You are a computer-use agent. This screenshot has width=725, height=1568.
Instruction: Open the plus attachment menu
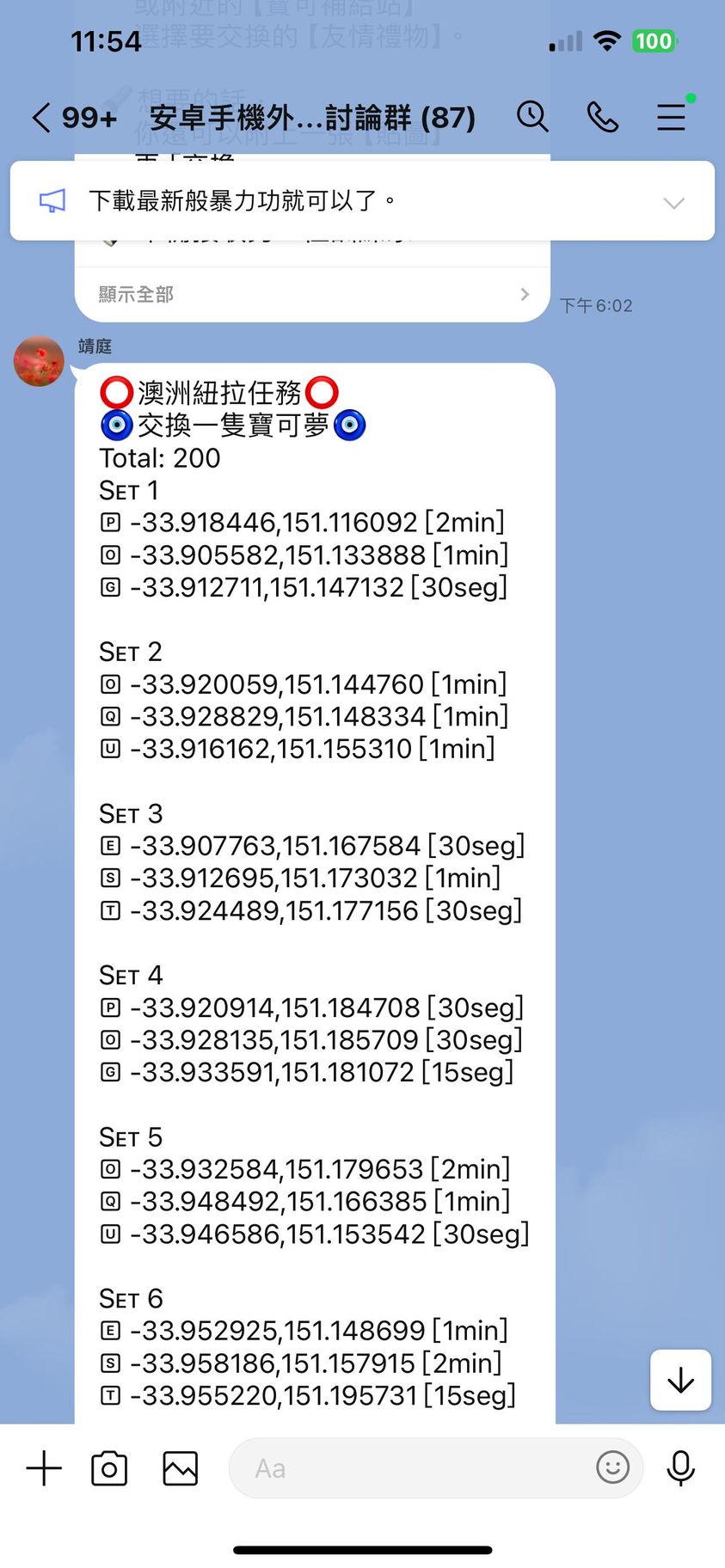coord(44,1468)
